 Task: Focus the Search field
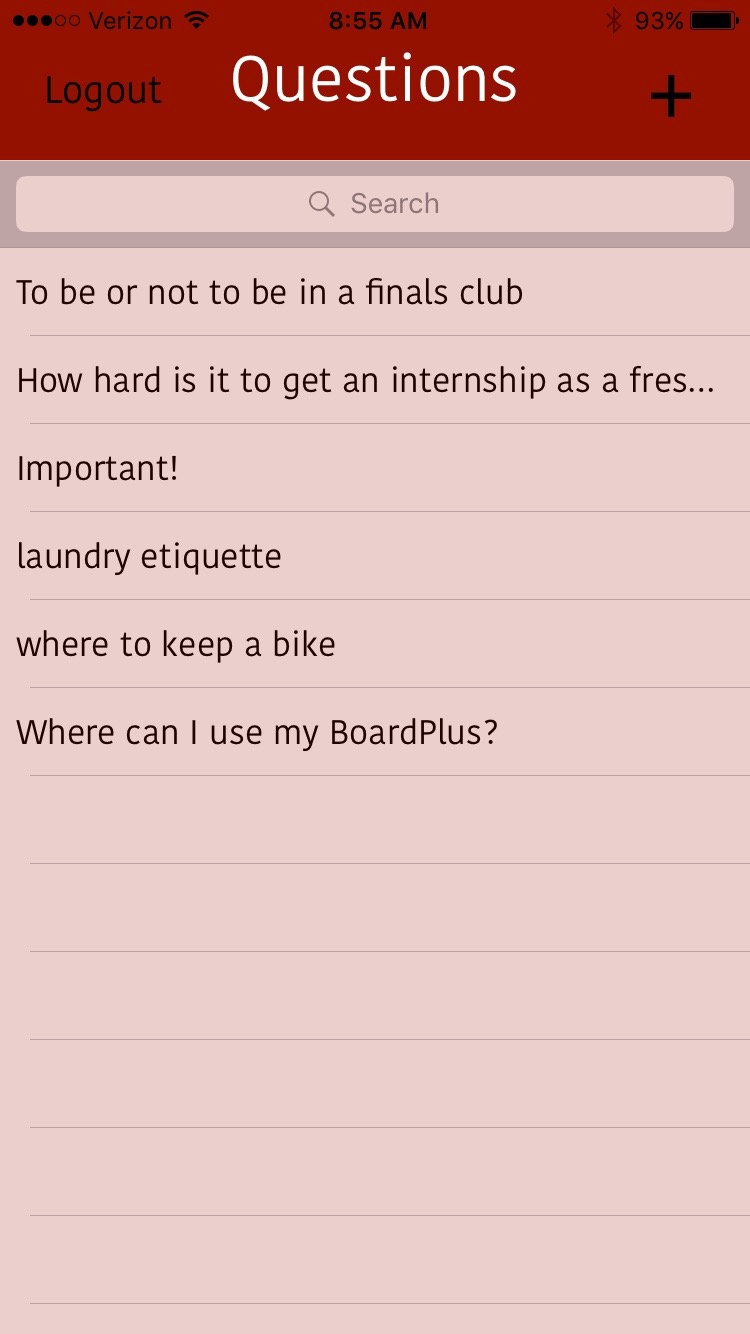(375, 204)
